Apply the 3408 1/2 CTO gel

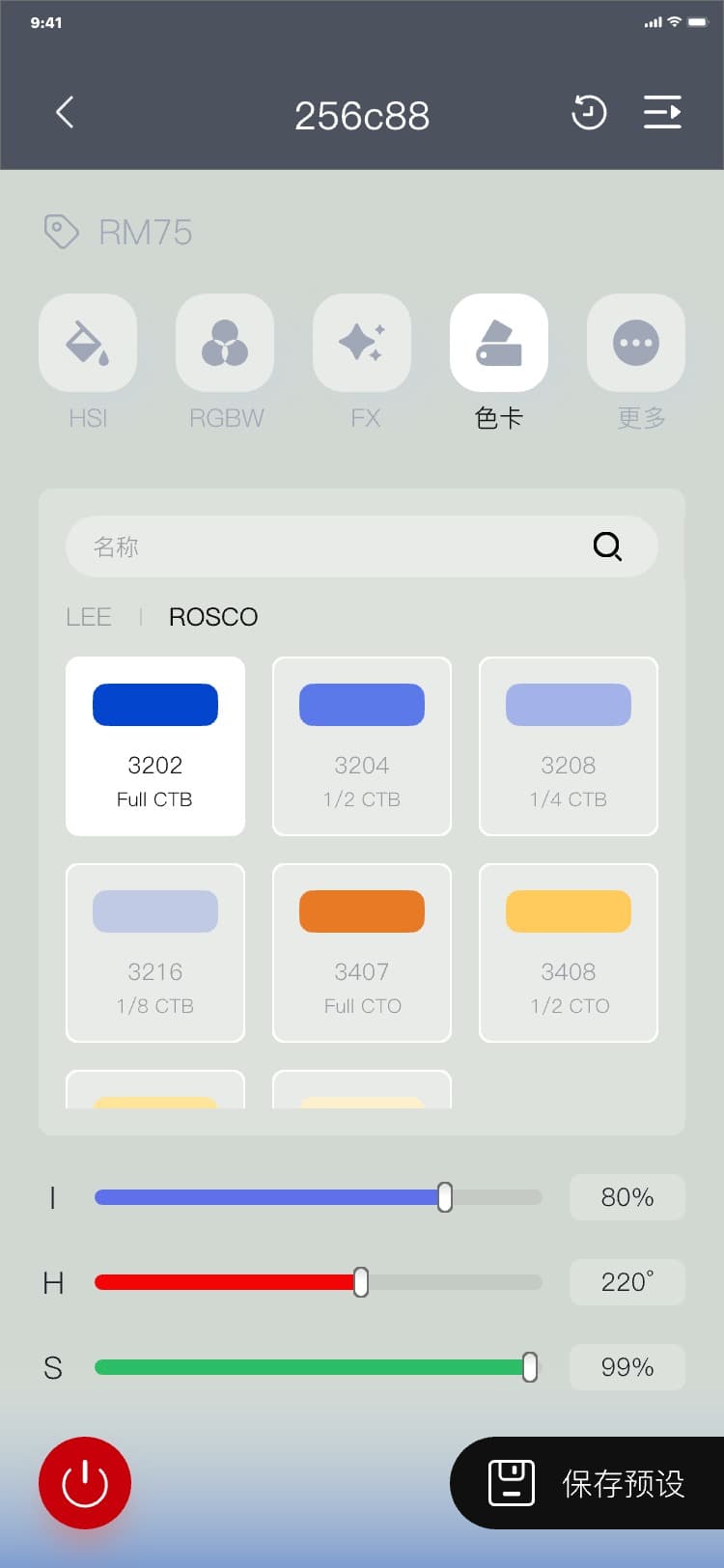[569, 953]
